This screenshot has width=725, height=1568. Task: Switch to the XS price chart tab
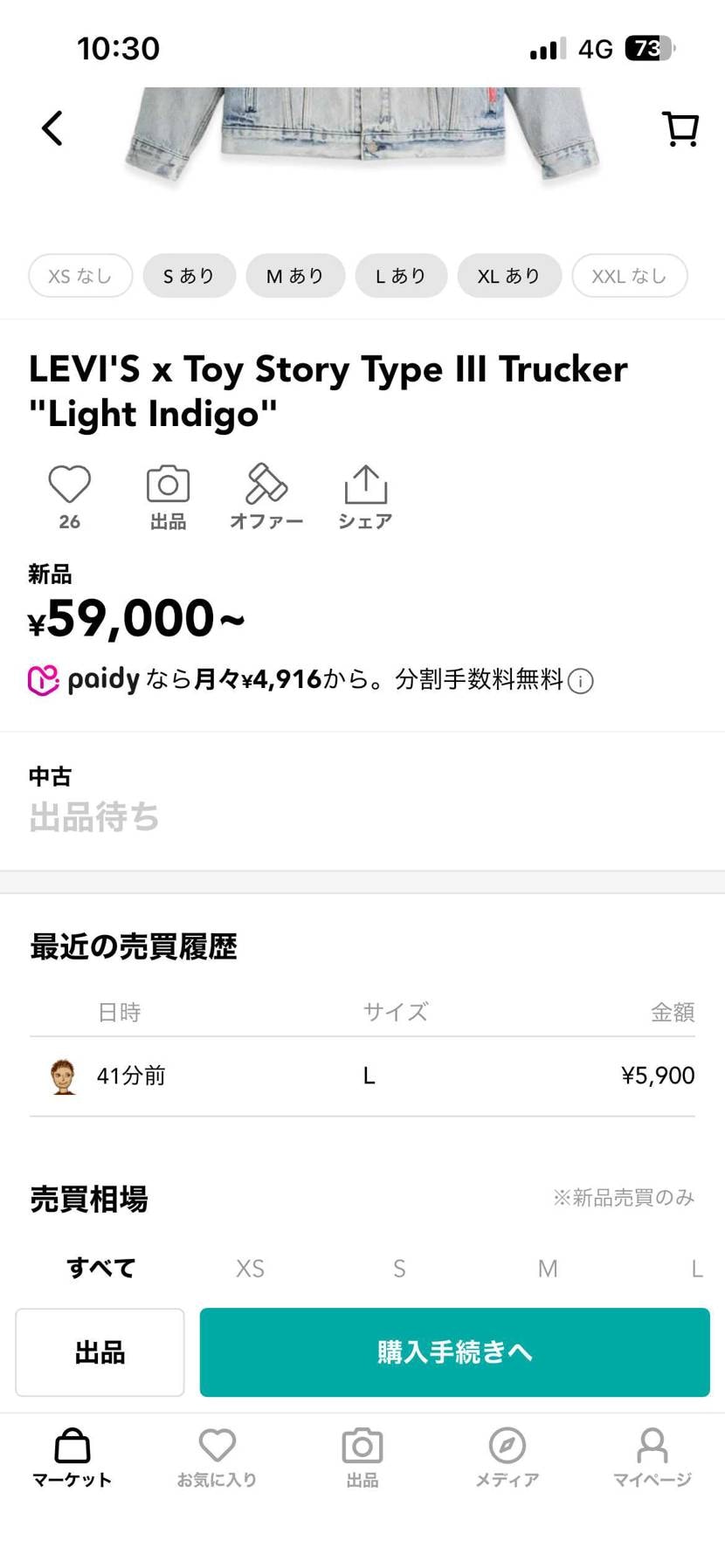click(x=250, y=1268)
